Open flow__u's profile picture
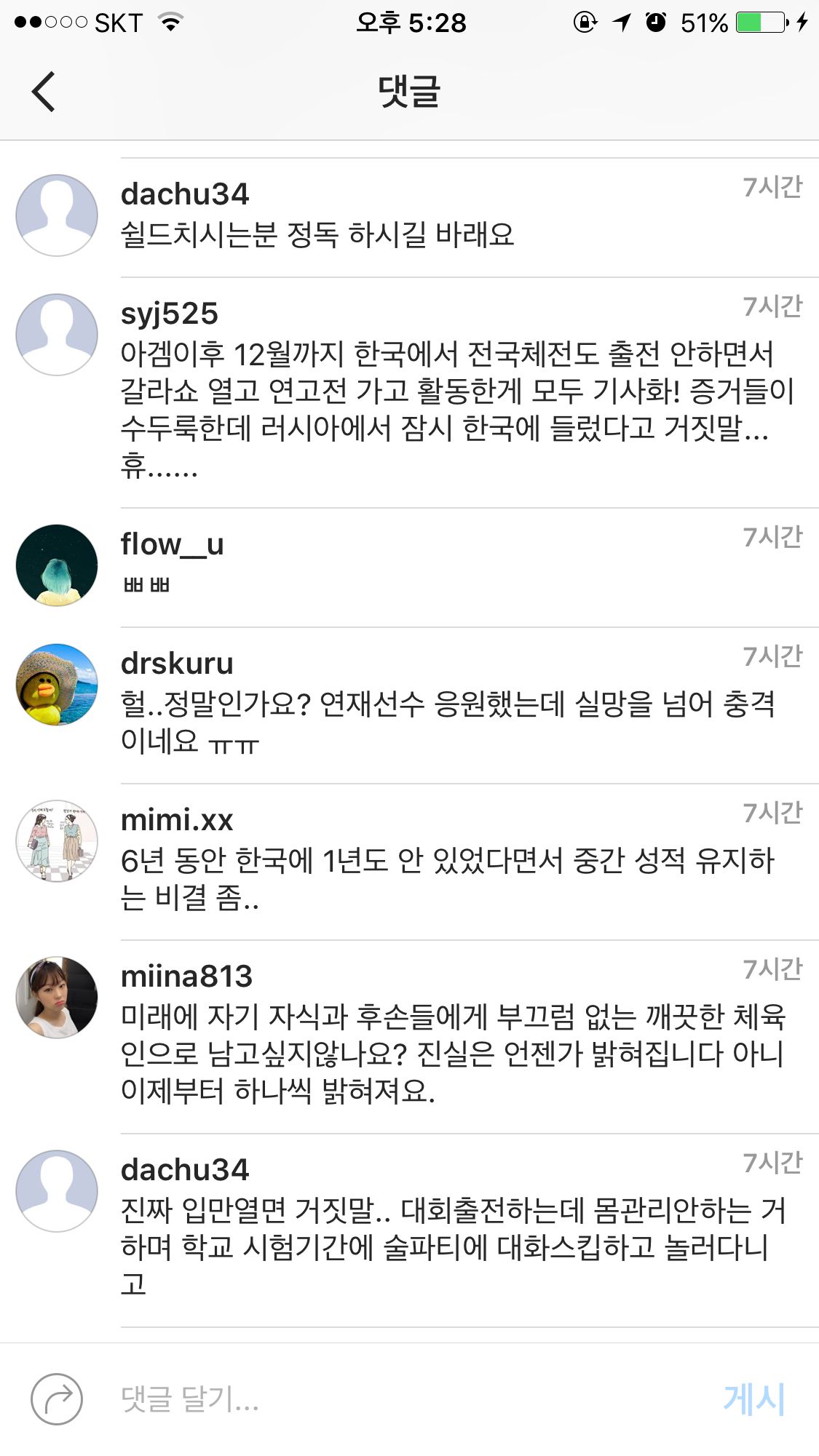The width and height of the screenshot is (819, 1456). [57, 565]
